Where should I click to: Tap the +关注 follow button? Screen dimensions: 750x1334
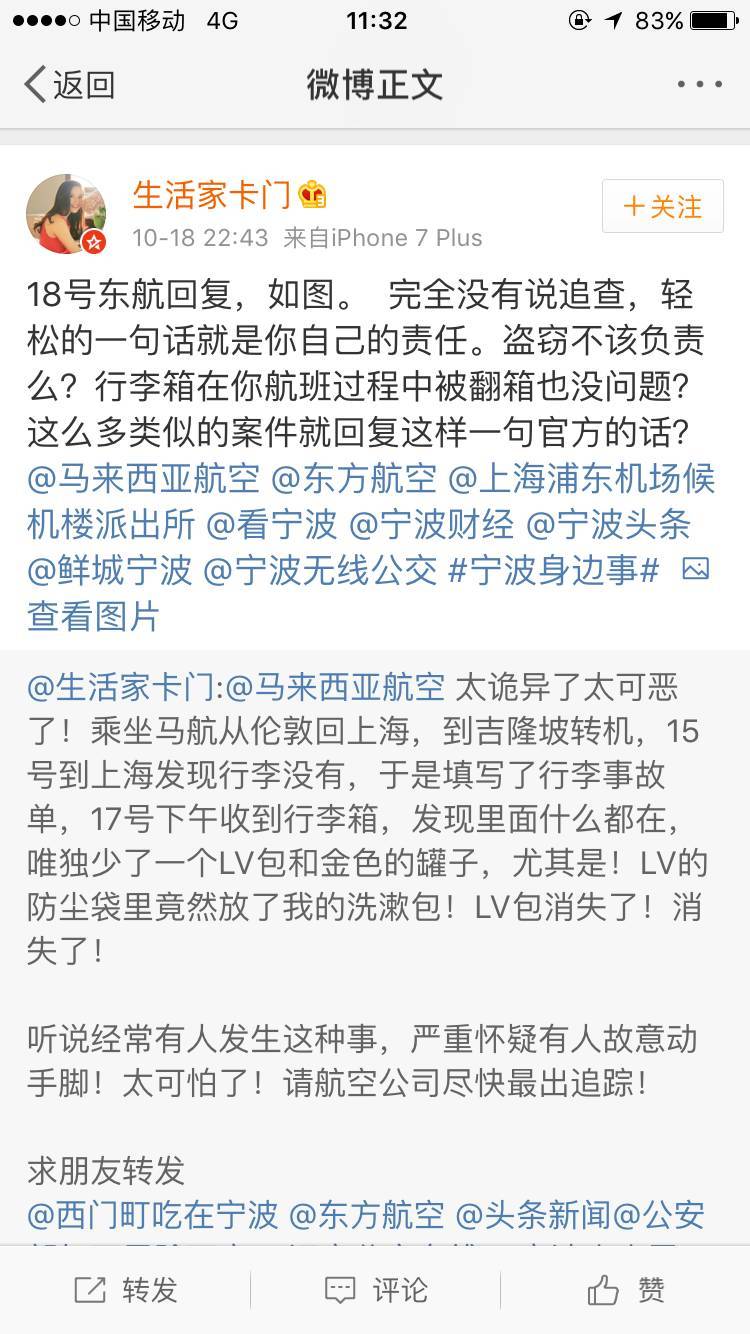pos(663,207)
